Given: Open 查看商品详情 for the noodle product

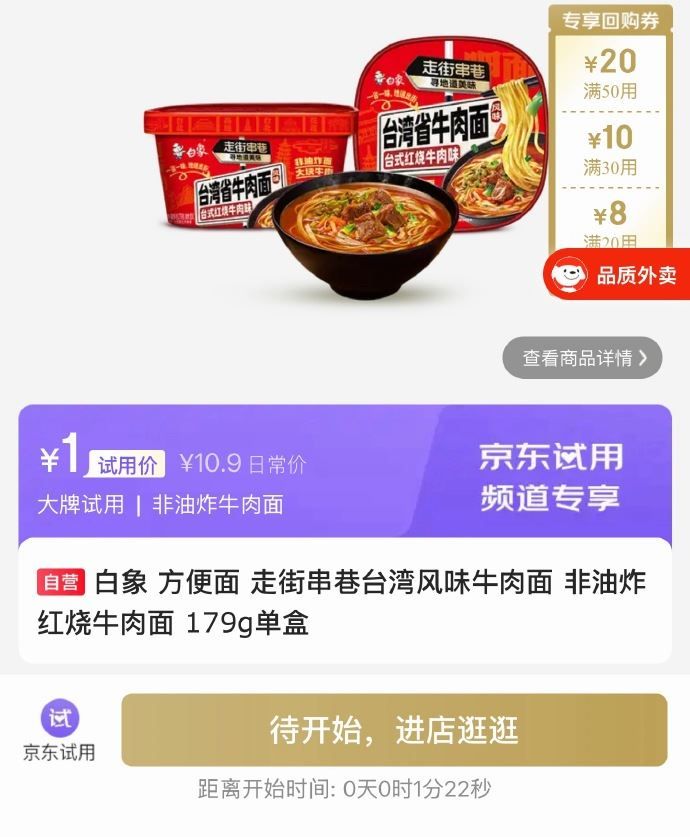Looking at the screenshot, I should (582, 358).
